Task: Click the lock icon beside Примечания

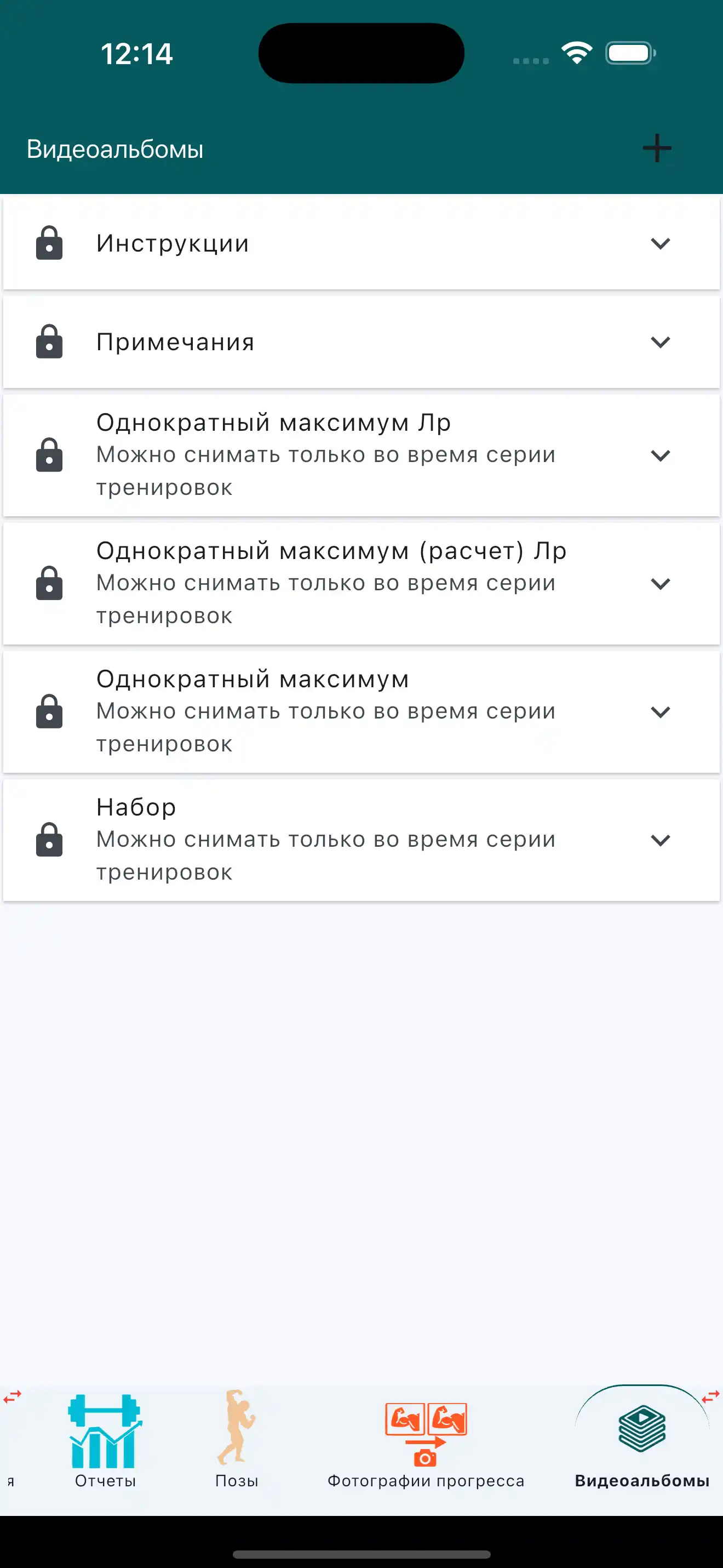Action: click(x=49, y=341)
